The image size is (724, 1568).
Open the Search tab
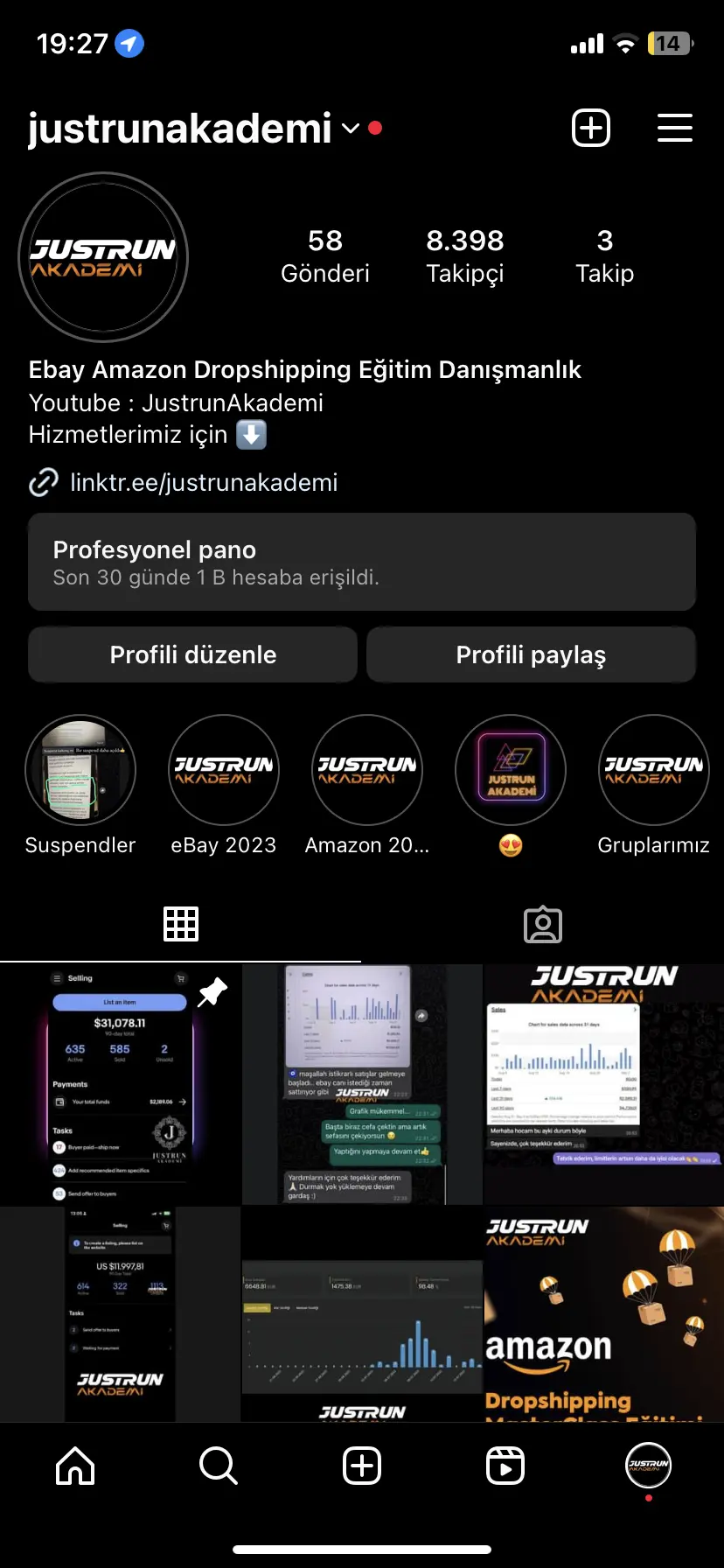coord(218,1466)
